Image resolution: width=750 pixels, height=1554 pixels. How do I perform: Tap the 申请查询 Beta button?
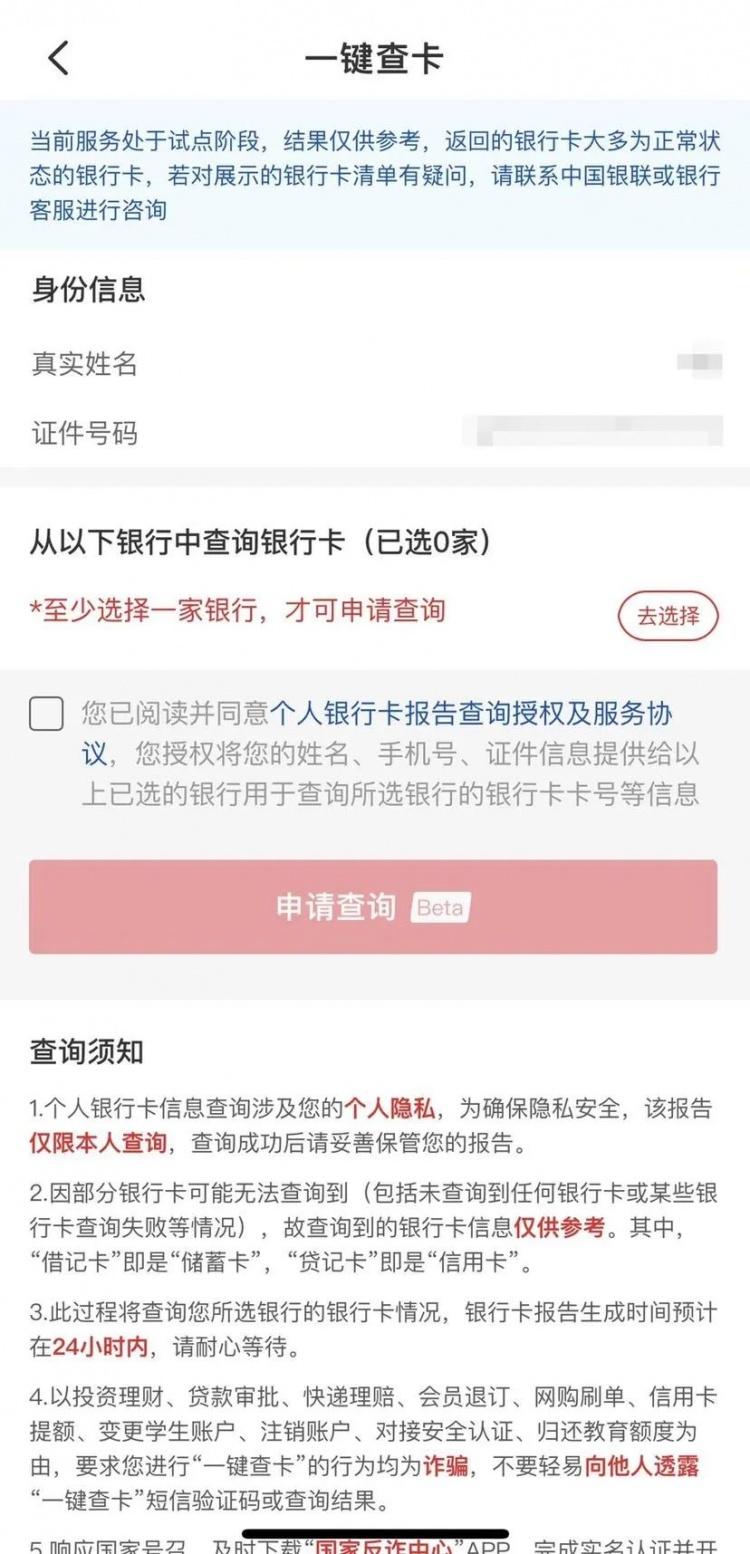[372, 907]
